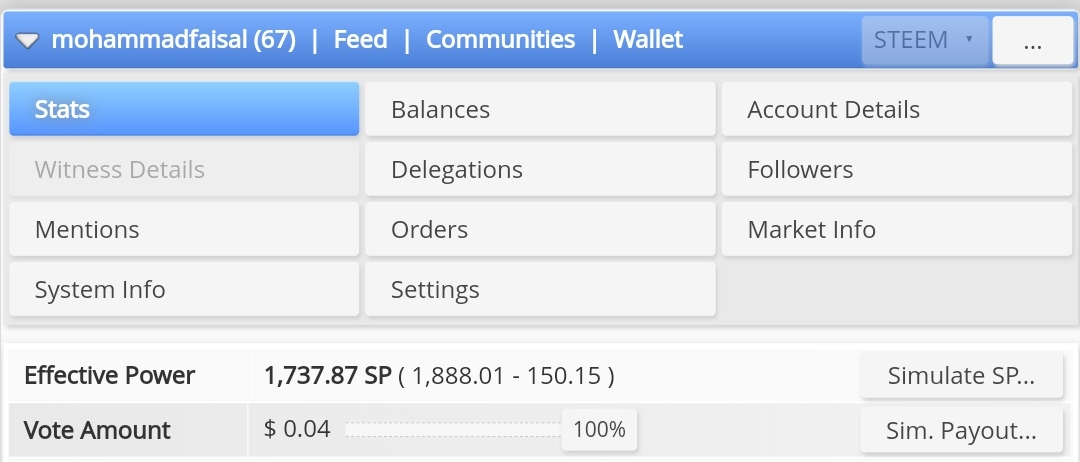The width and height of the screenshot is (1080, 462).
Task: Open Mentions
Action: tap(184, 229)
